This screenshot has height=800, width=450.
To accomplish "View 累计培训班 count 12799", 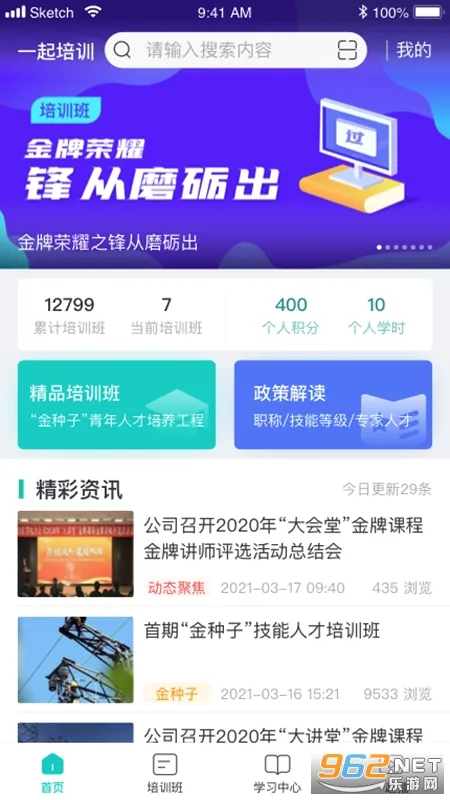I will 69,315.
